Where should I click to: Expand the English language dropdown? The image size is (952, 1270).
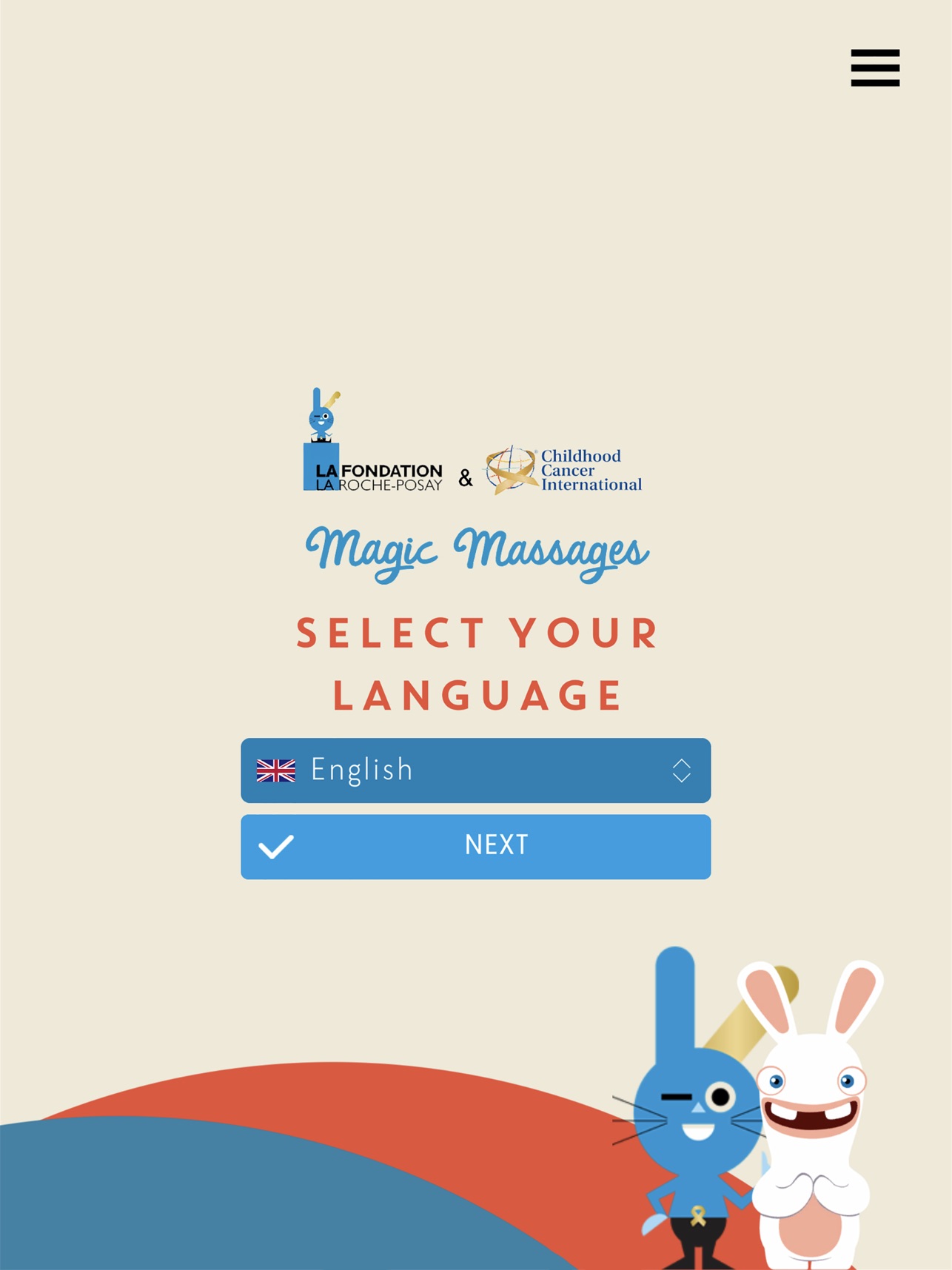click(475, 770)
